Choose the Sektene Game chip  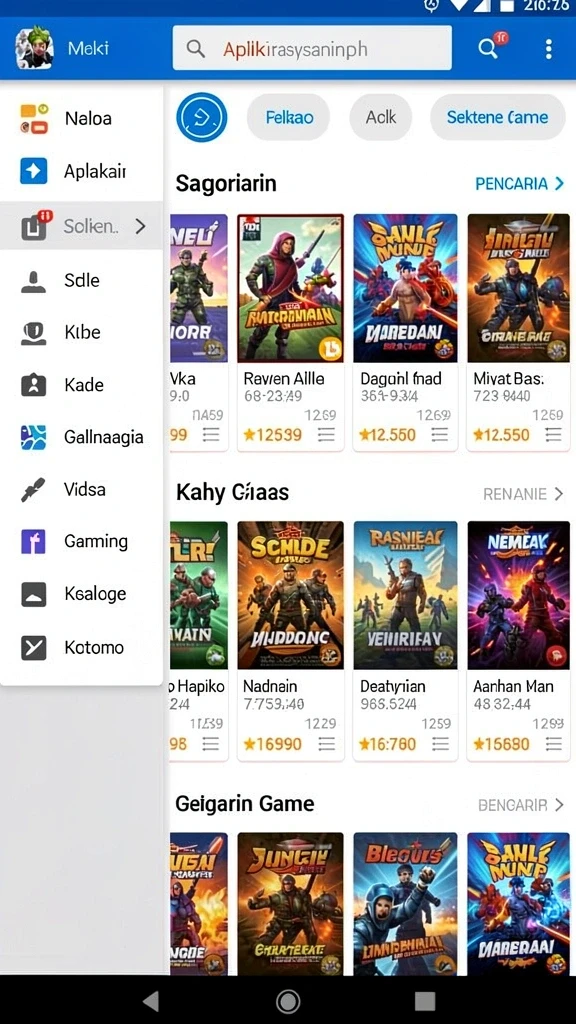[x=498, y=118]
